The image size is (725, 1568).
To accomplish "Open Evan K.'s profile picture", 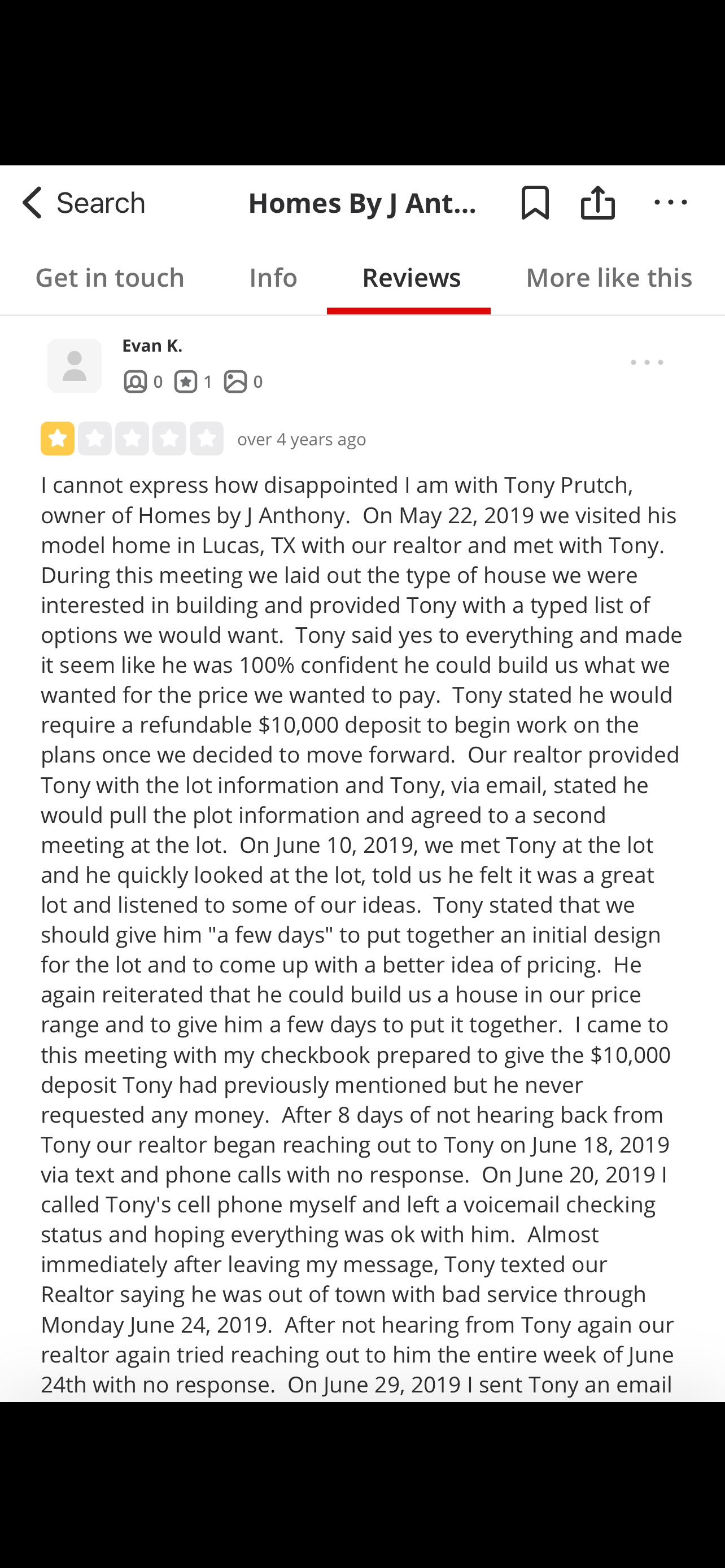I will [75, 365].
